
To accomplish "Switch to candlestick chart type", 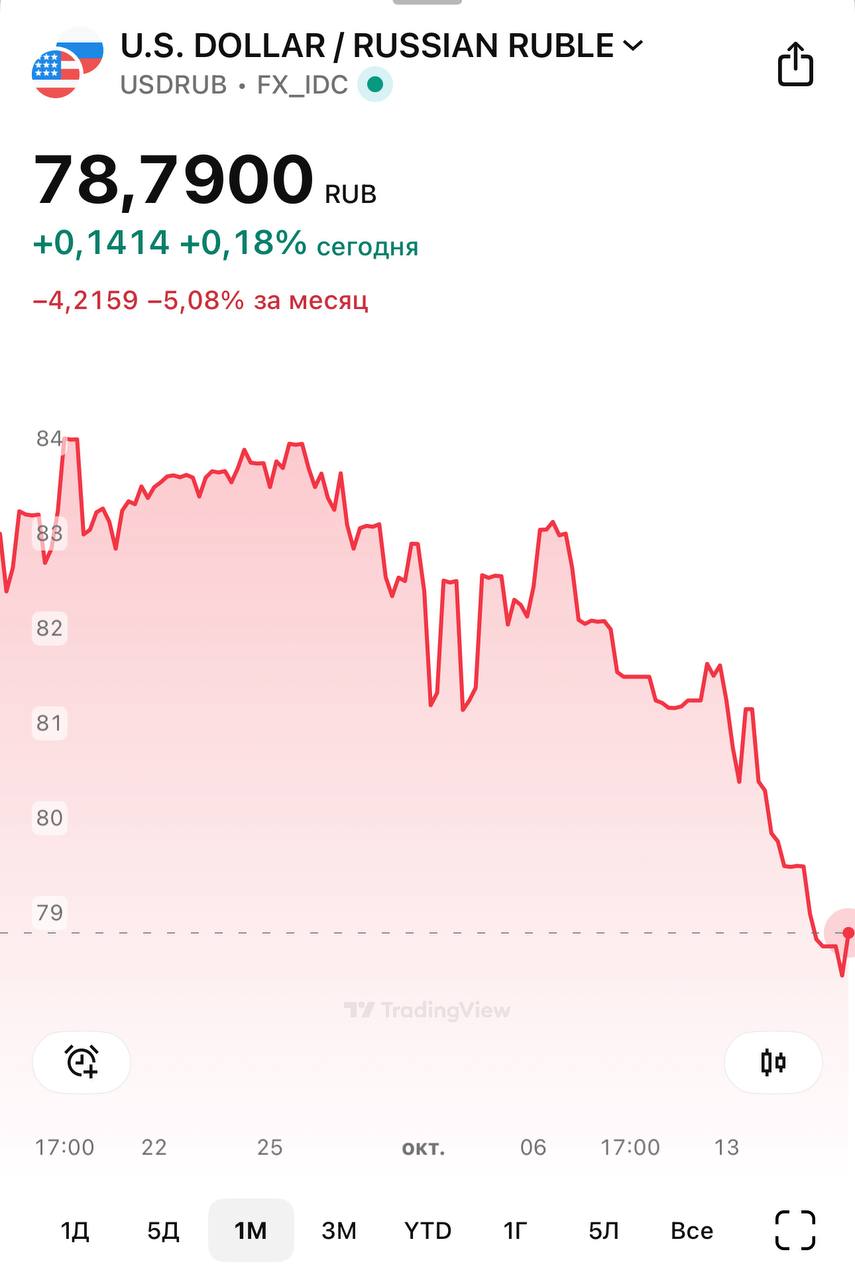I will (773, 1061).
